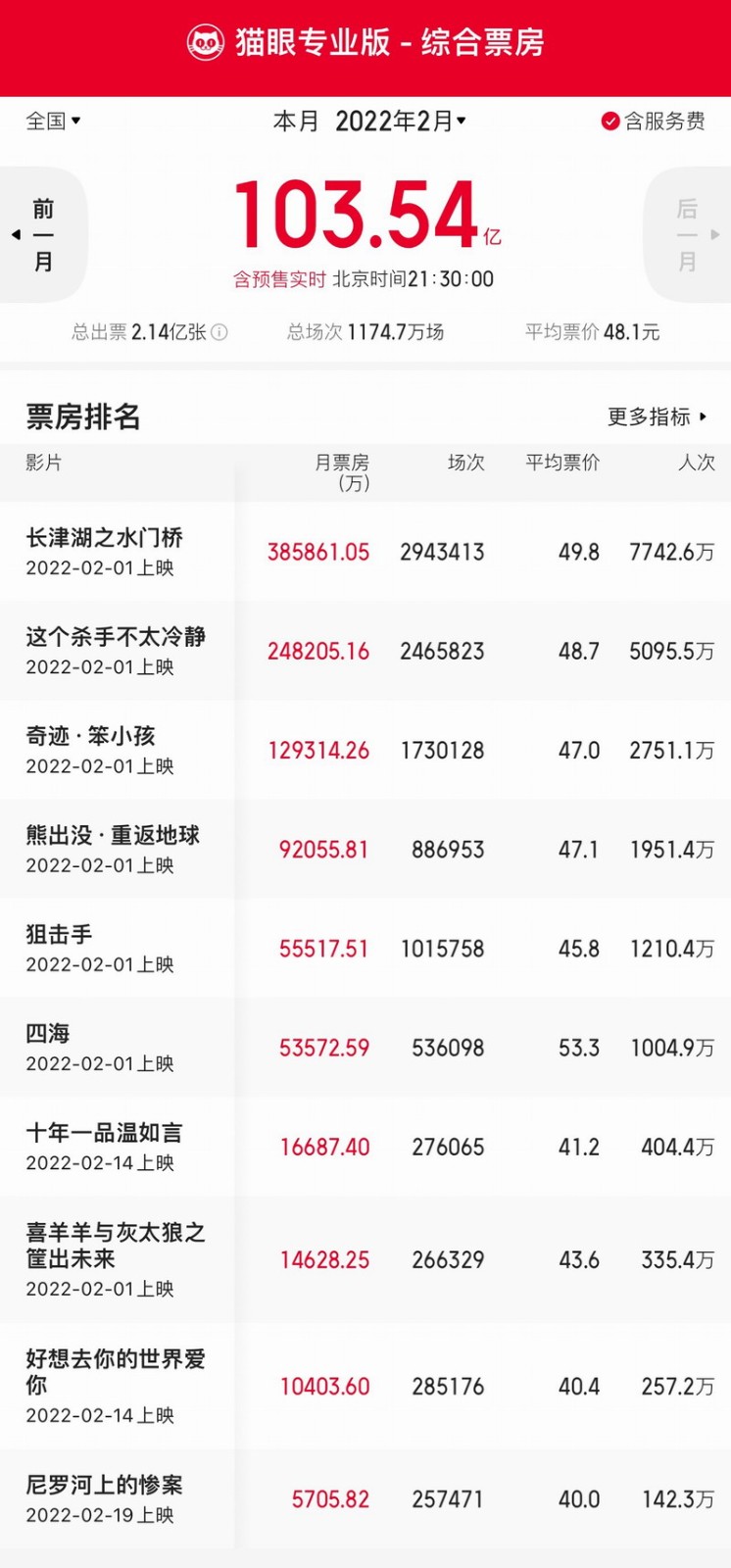Open the 全国 region dropdown

tap(53, 121)
